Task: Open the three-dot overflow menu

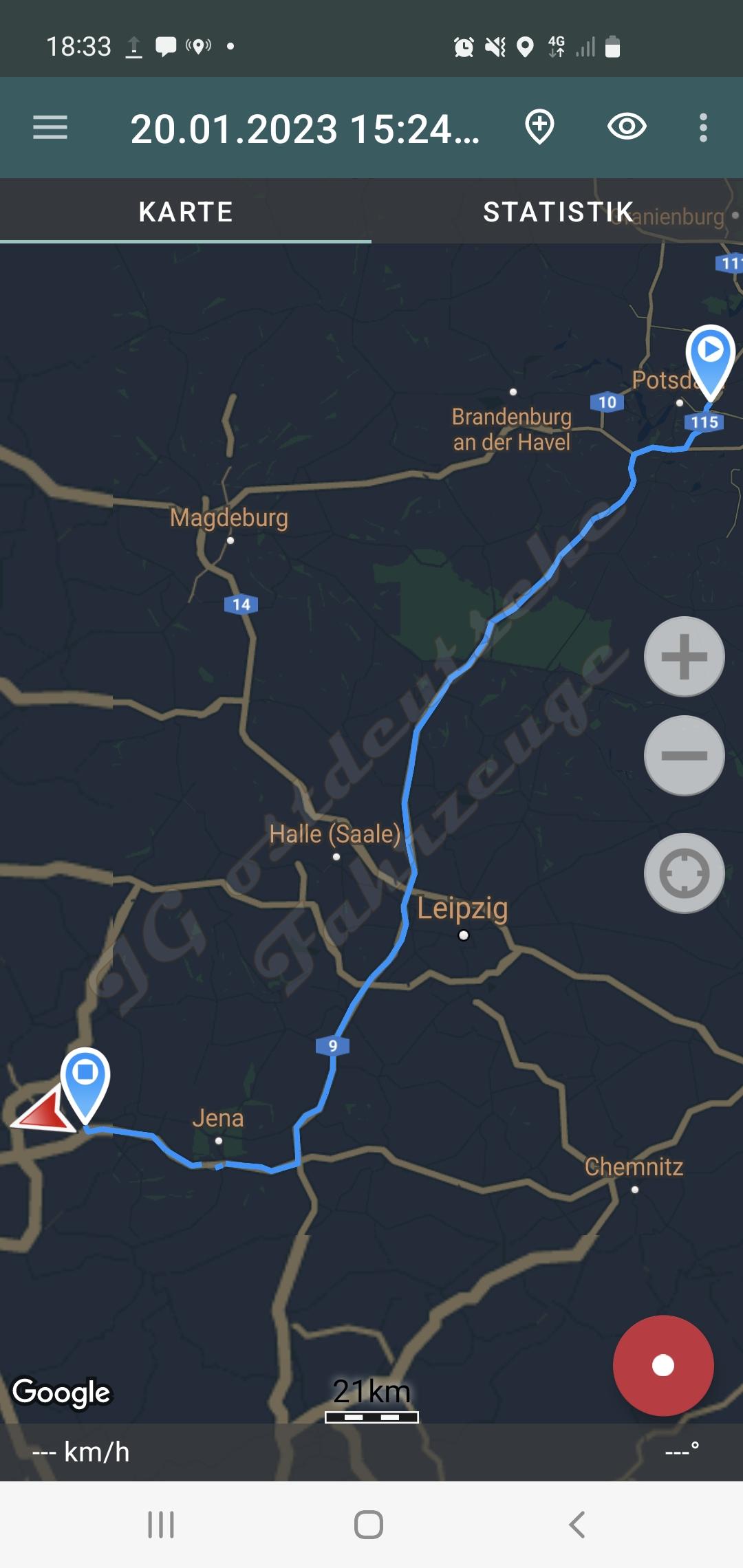Action: click(x=702, y=128)
